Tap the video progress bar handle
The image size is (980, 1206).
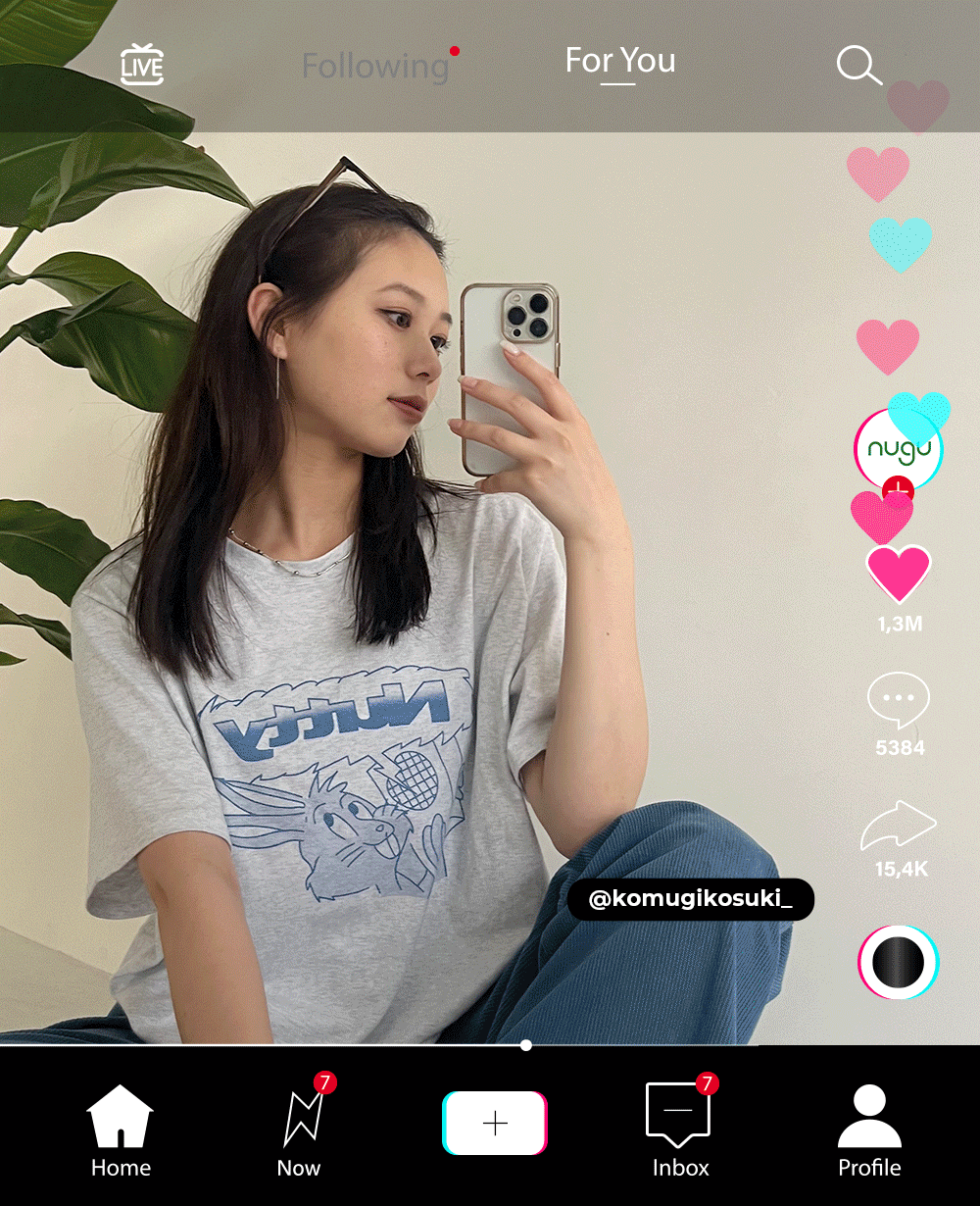pyautogui.click(x=526, y=1045)
